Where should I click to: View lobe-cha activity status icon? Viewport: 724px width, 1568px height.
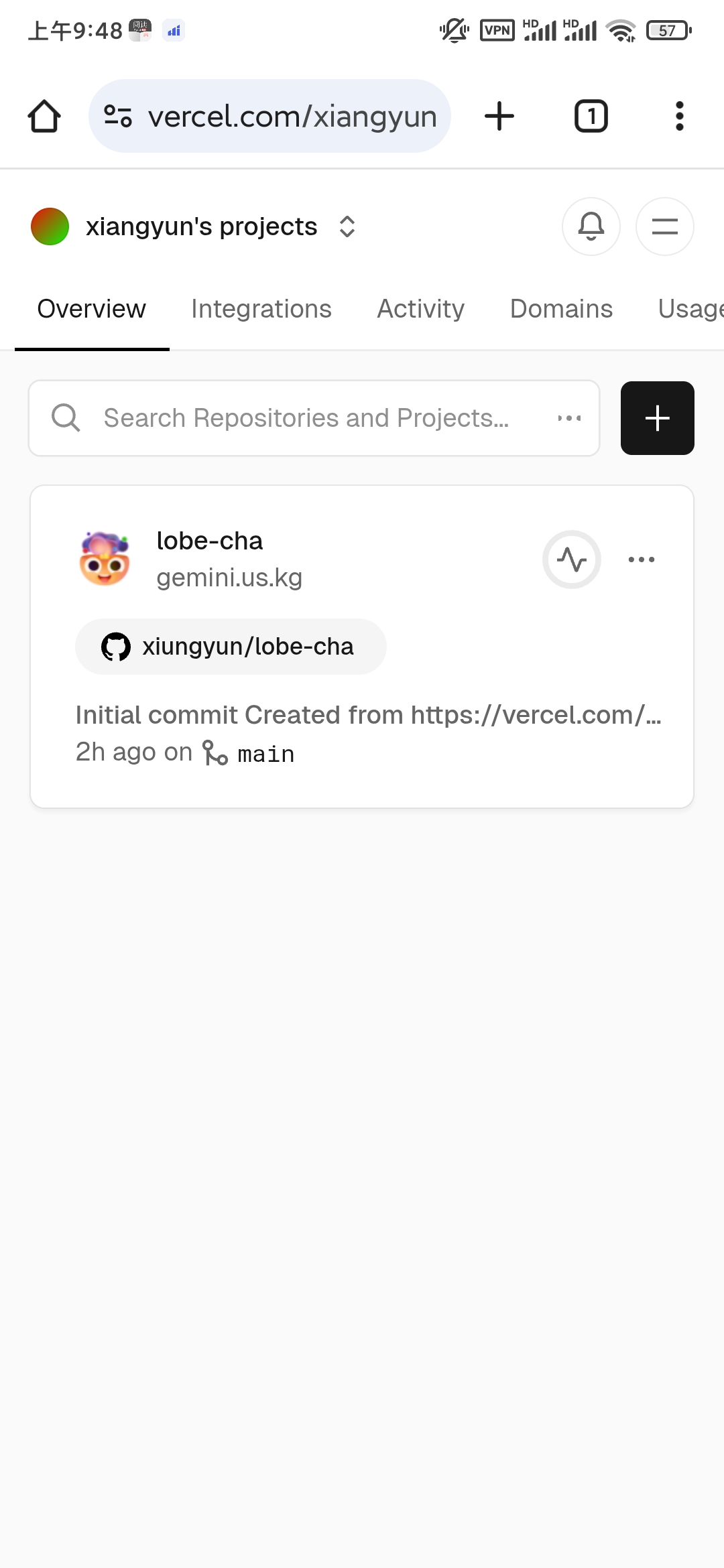571,560
